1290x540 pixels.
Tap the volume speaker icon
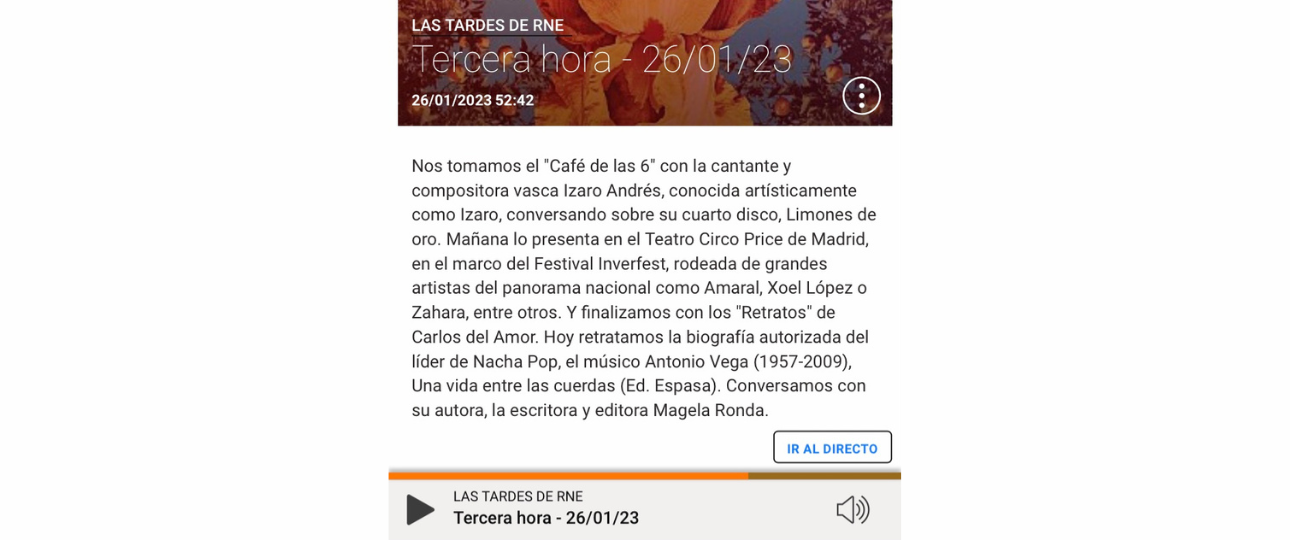(852, 510)
